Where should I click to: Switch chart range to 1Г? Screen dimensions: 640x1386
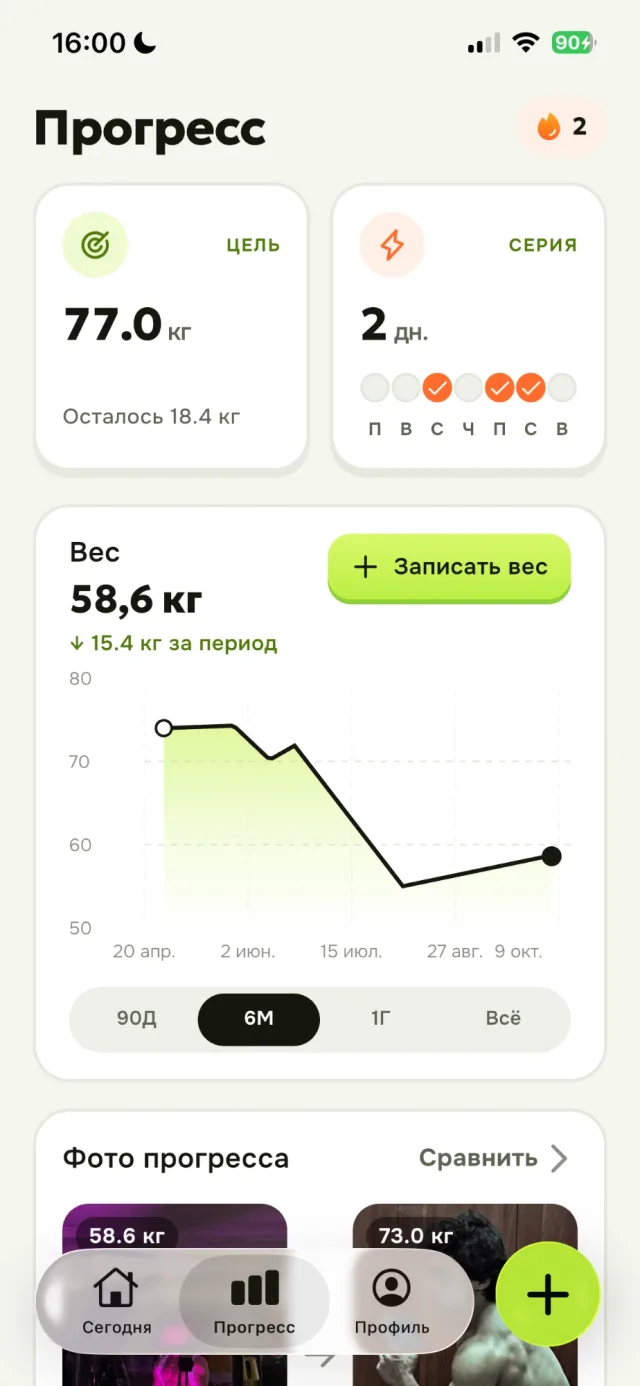point(380,1019)
